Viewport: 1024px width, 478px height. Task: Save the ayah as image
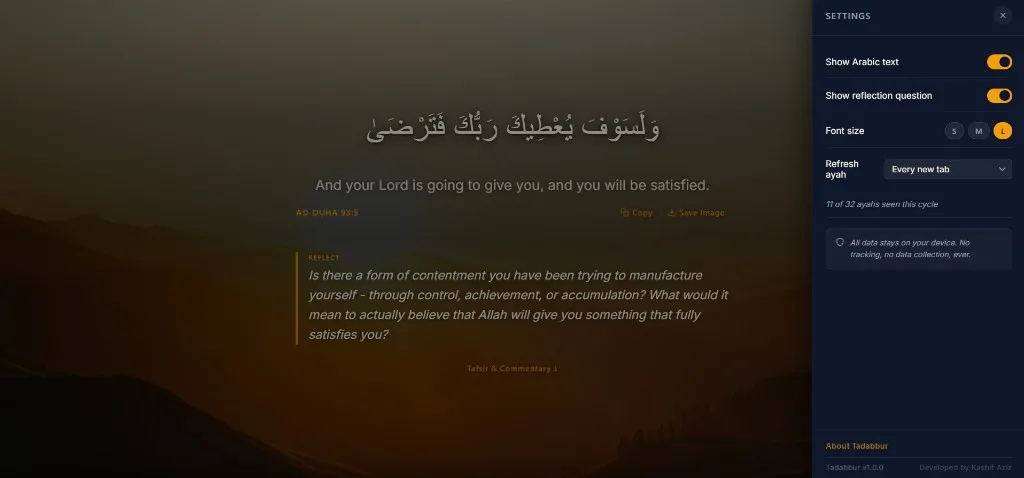click(696, 213)
